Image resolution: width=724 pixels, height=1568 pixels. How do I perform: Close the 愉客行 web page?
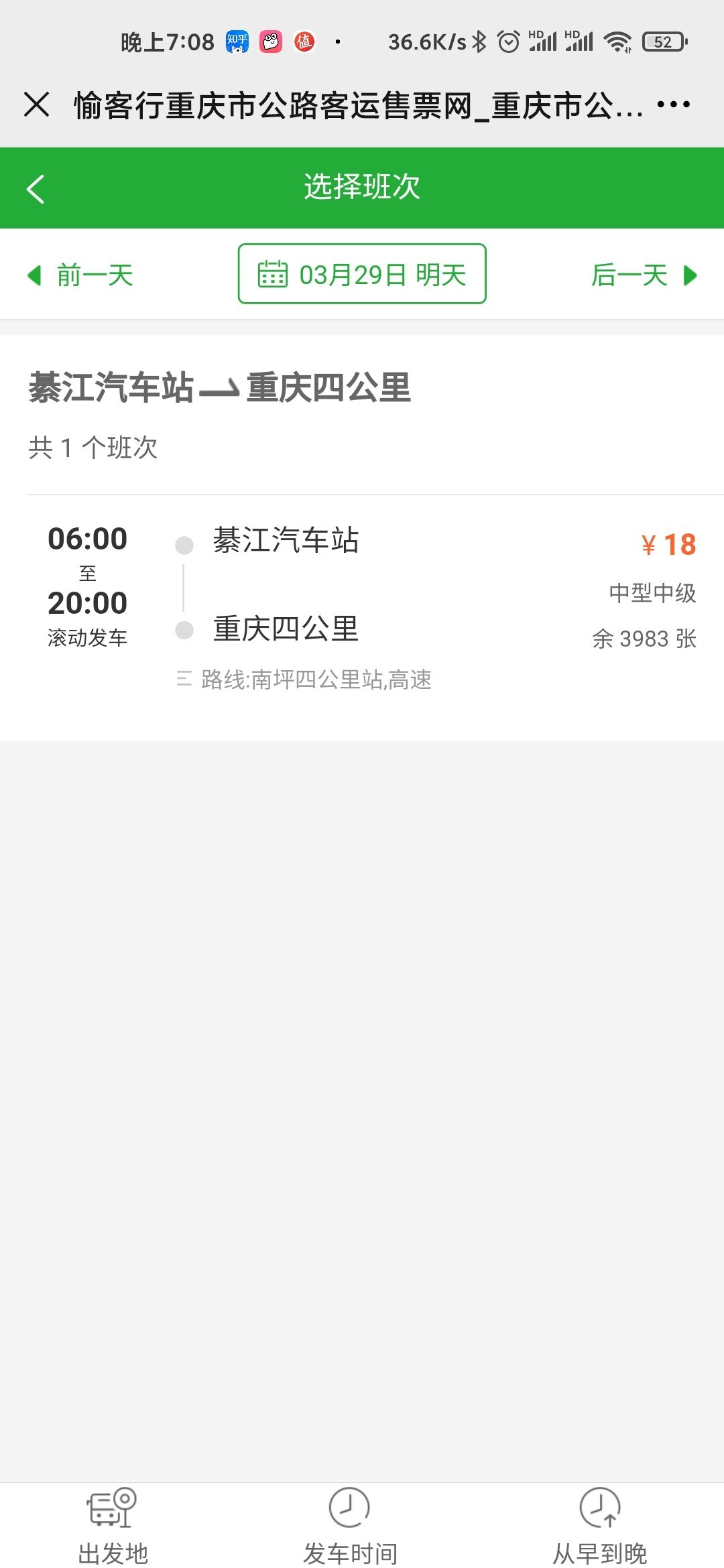click(x=37, y=105)
